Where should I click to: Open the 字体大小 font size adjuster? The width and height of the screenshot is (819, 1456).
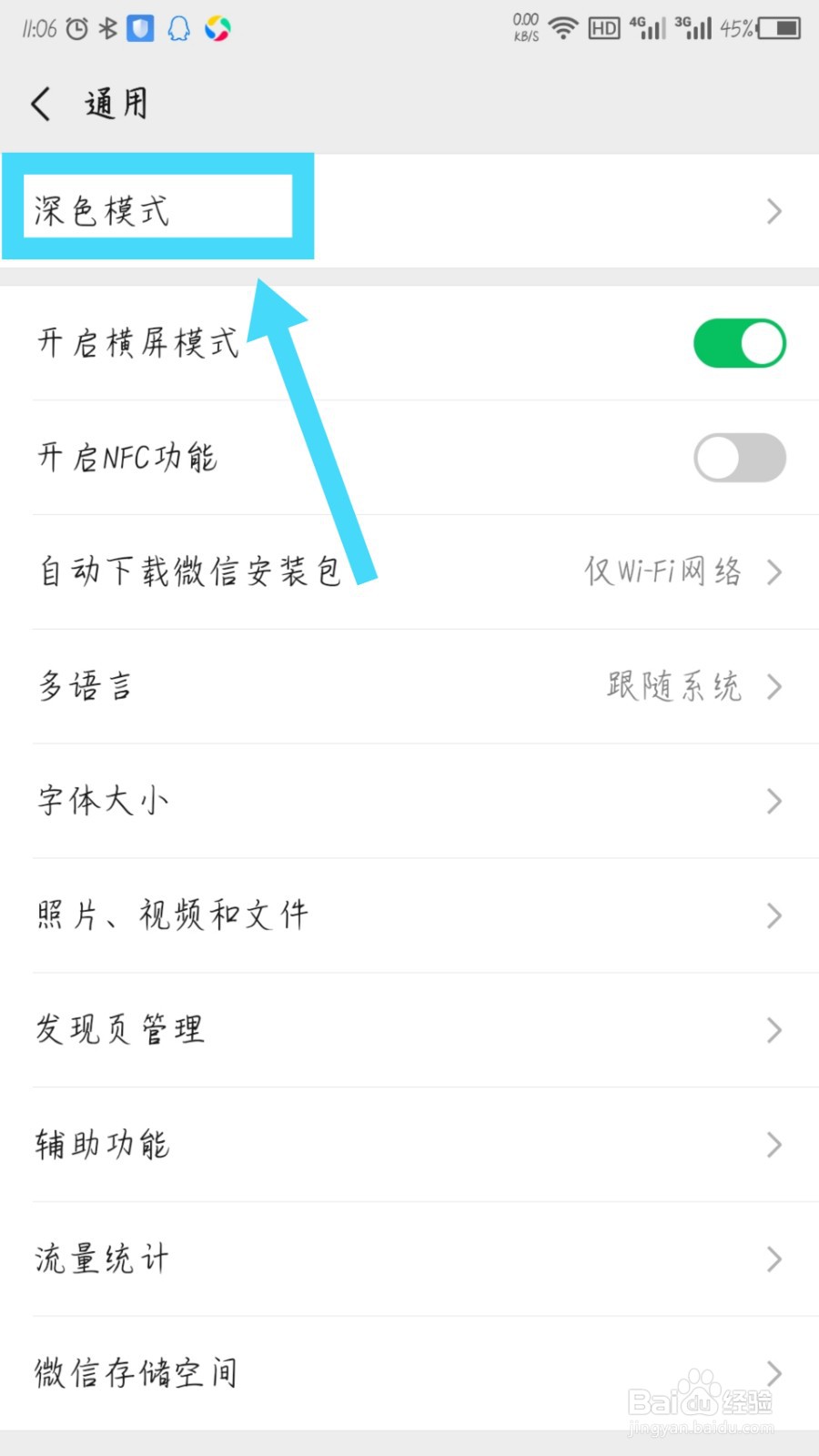point(409,802)
